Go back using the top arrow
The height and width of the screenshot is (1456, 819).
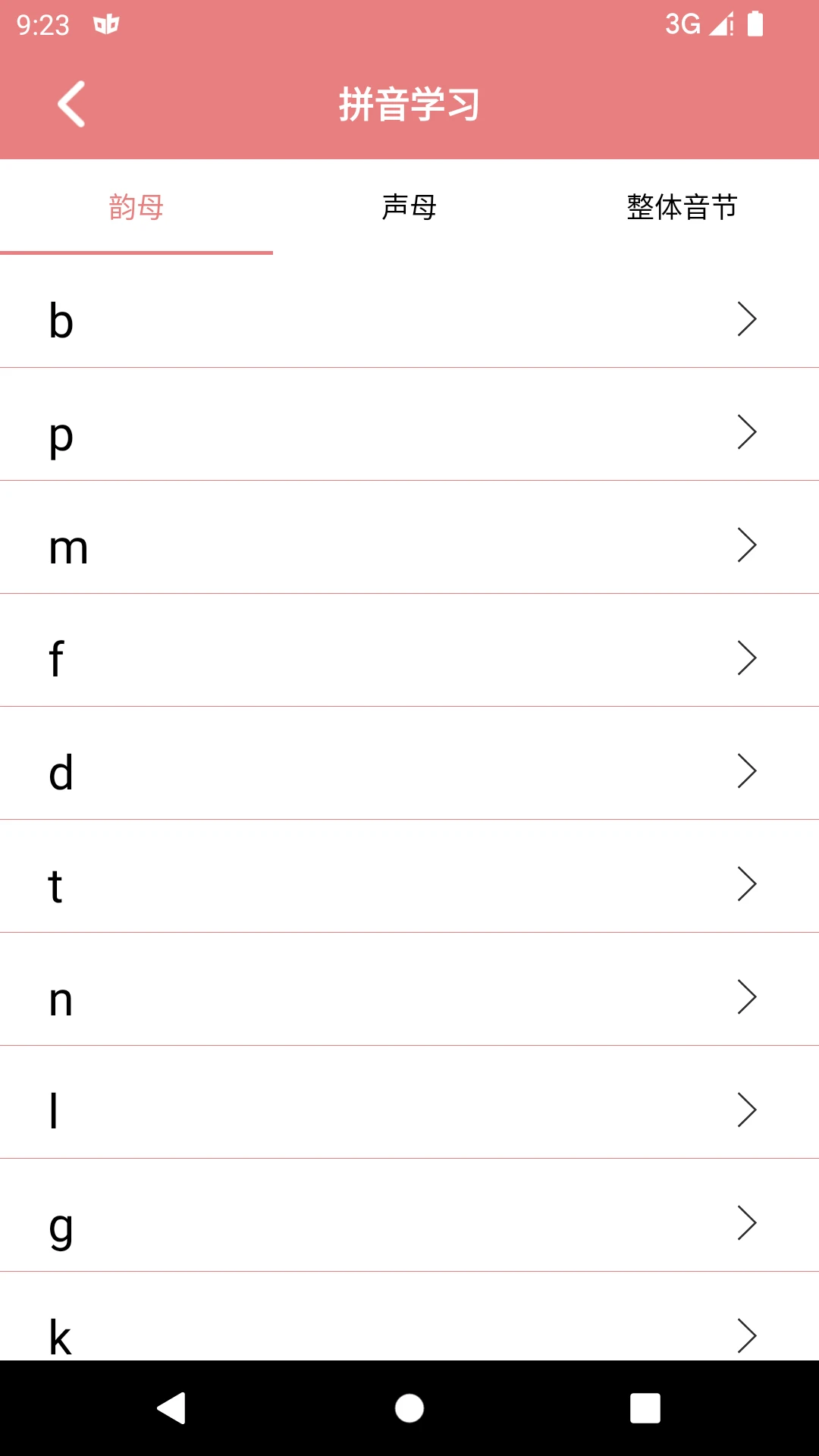pos(71,104)
